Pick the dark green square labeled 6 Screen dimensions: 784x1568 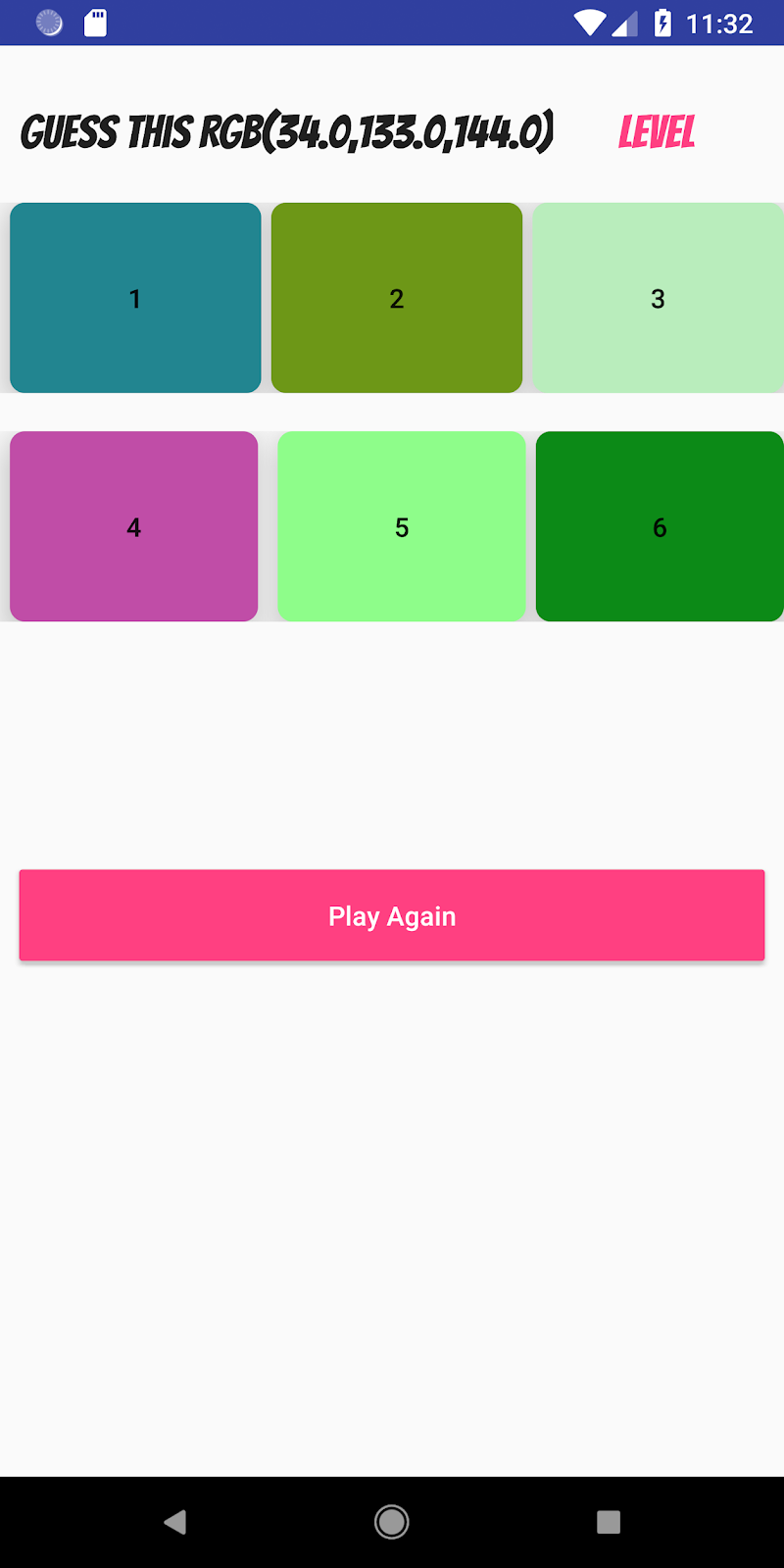pos(659,526)
